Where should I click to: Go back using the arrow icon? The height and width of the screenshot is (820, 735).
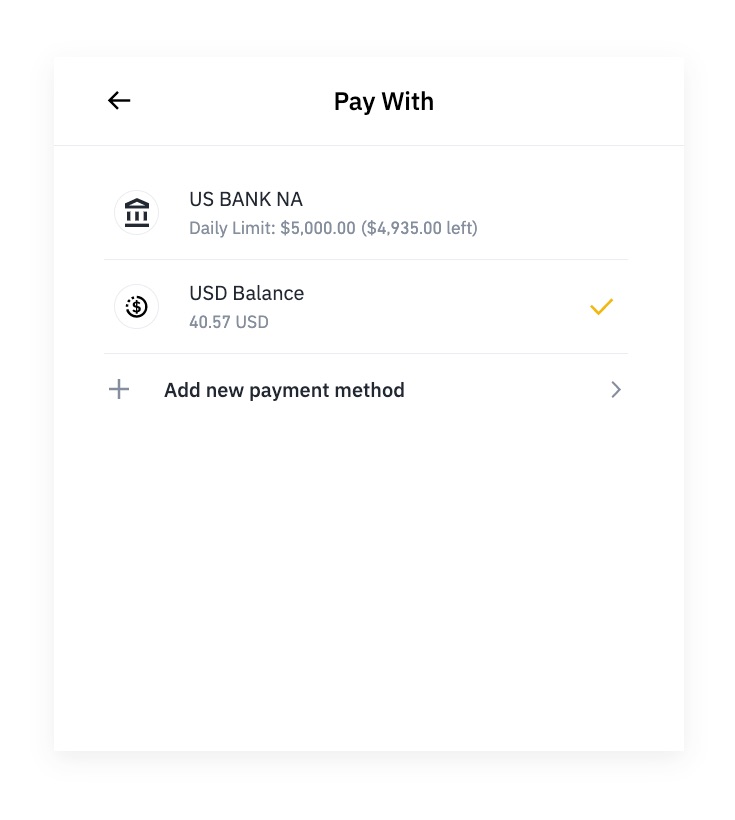[119, 100]
